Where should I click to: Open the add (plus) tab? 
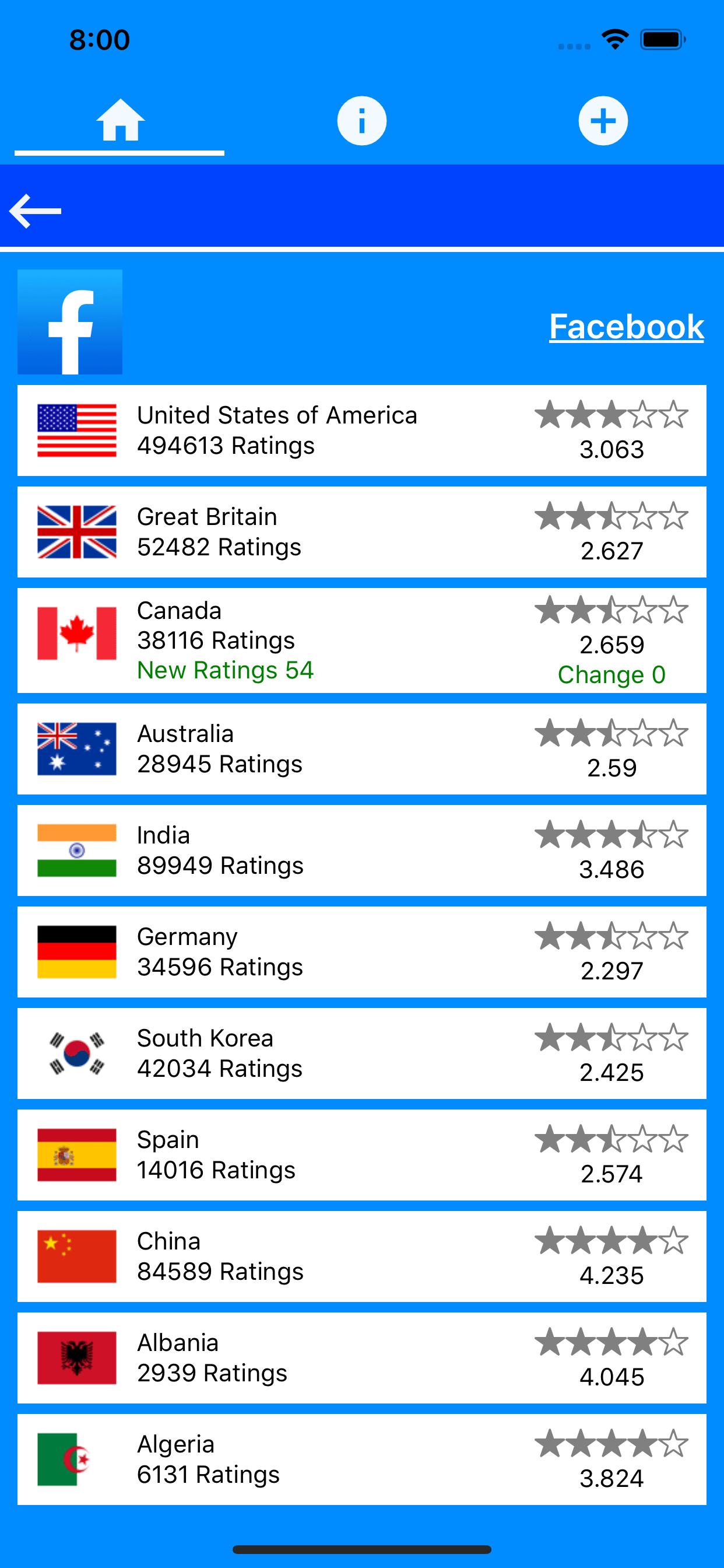tap(602, 121)
